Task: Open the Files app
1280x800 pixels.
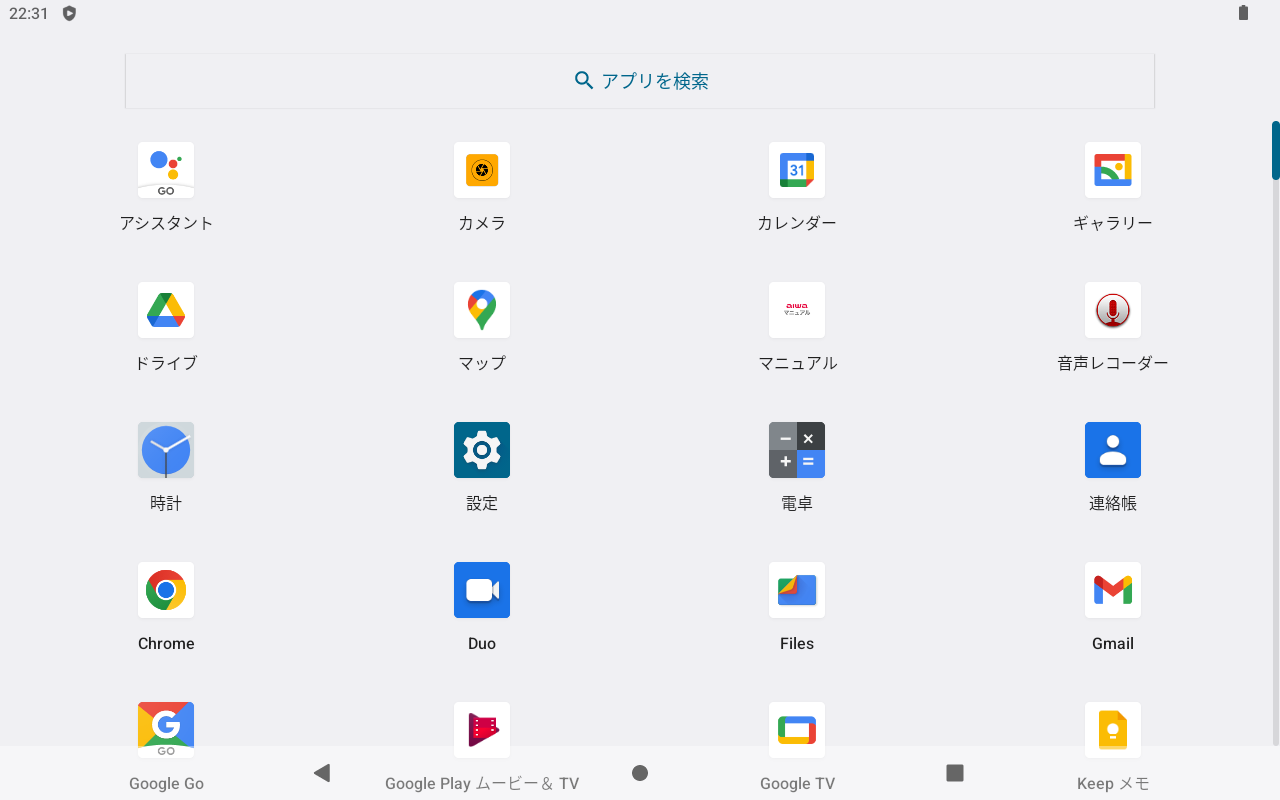Action: 797,590
